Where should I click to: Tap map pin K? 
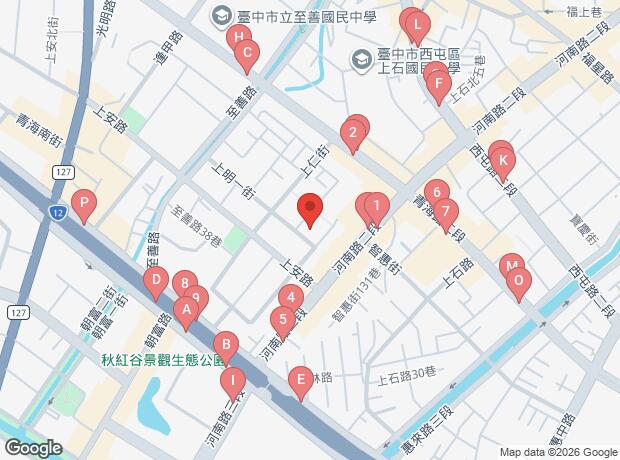[x=503, y=165]
